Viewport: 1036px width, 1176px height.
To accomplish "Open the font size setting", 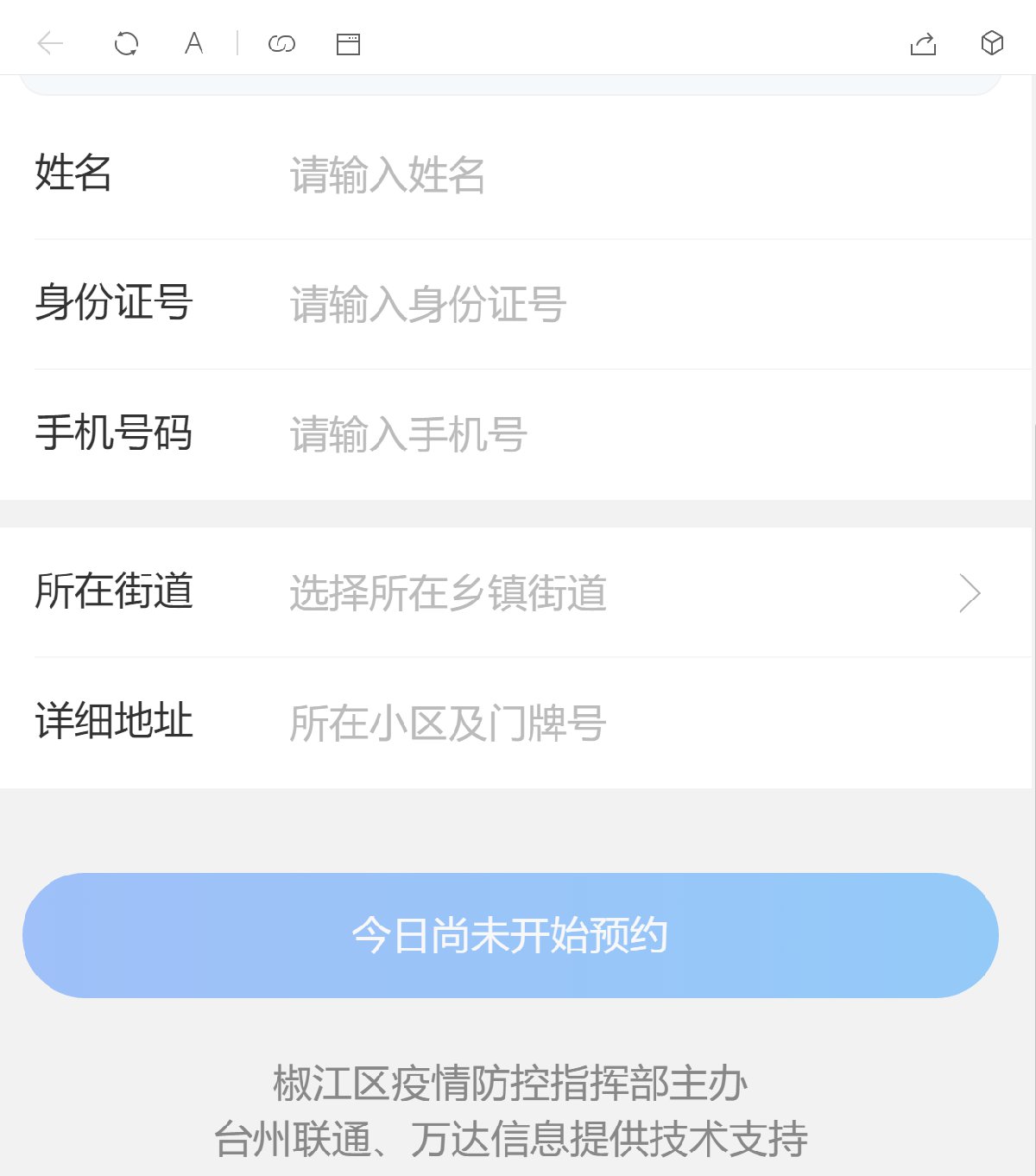I will [194, 43].
